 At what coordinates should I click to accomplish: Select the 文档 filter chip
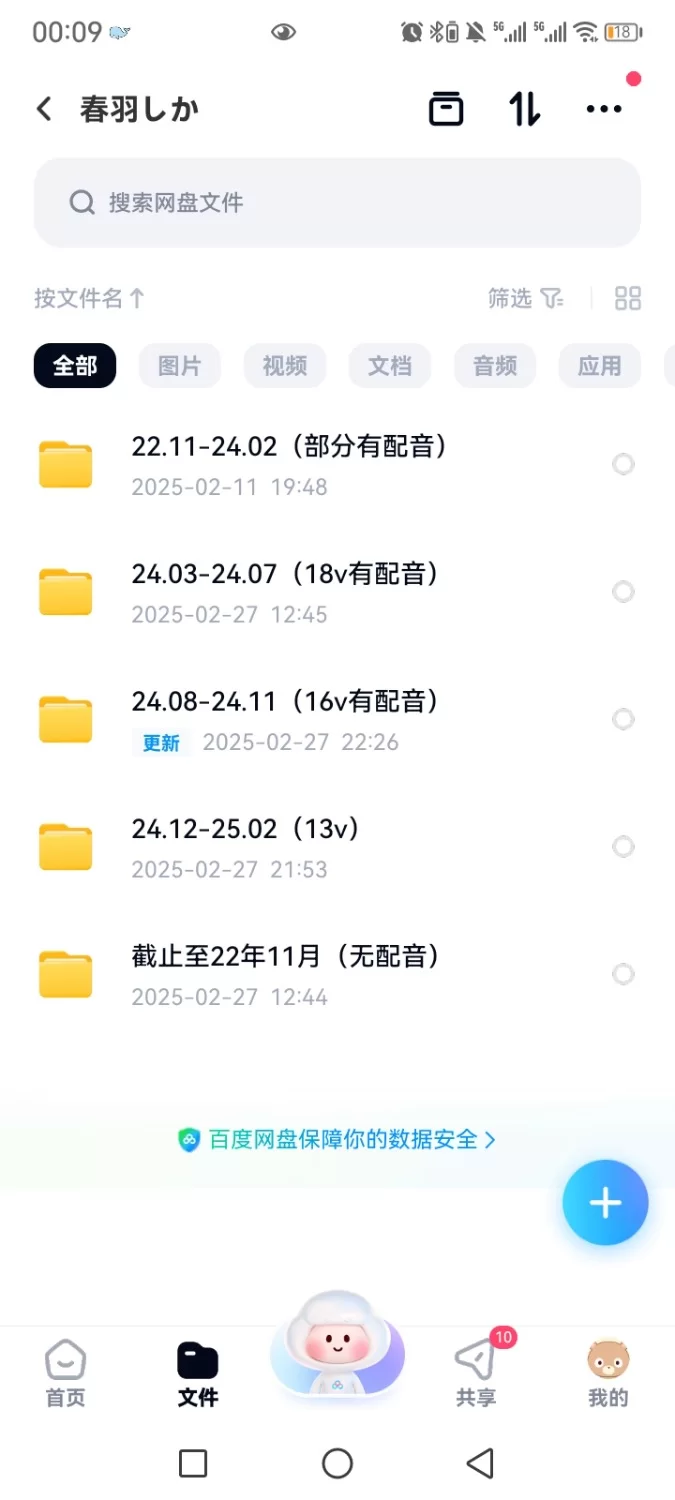[x=390, y=366]
